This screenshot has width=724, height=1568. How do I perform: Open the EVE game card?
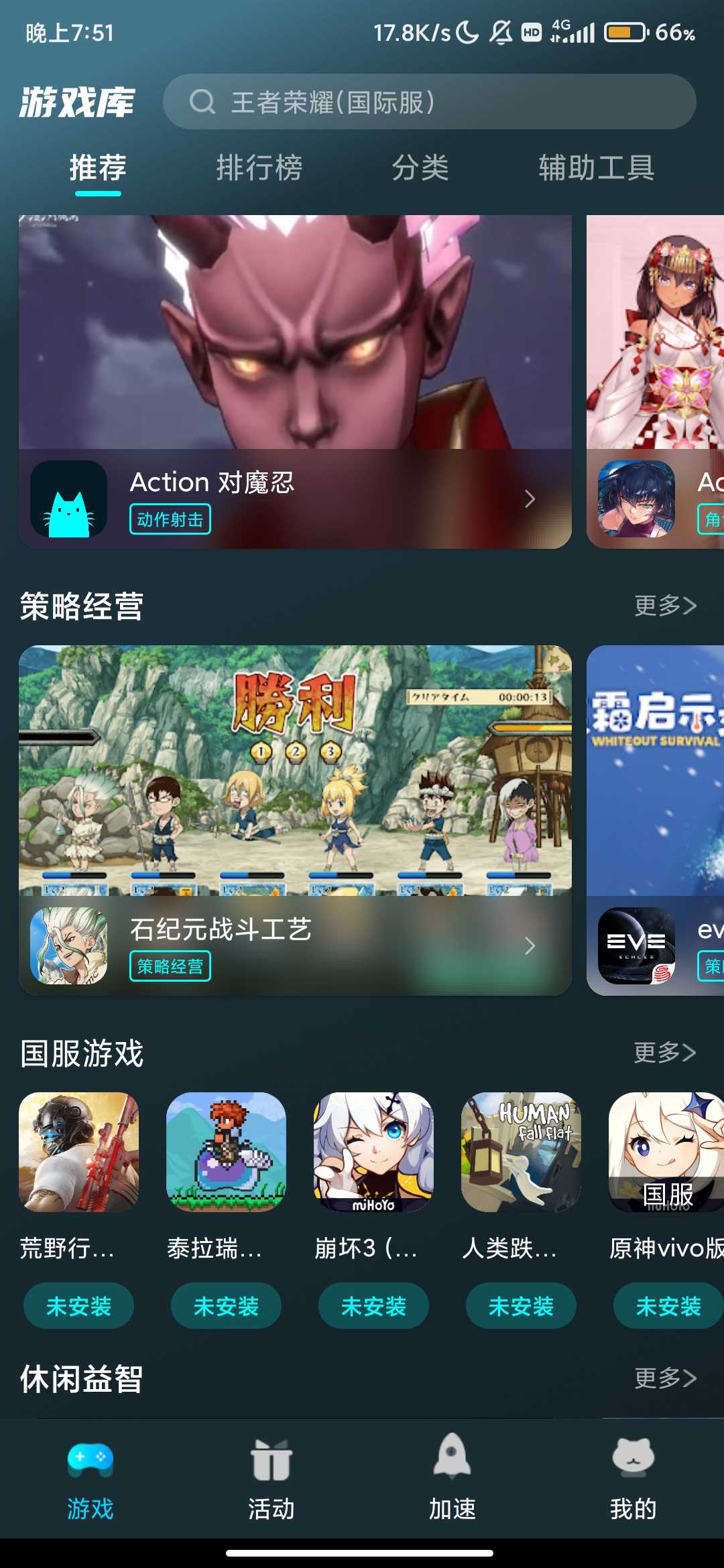pos(655,819)
